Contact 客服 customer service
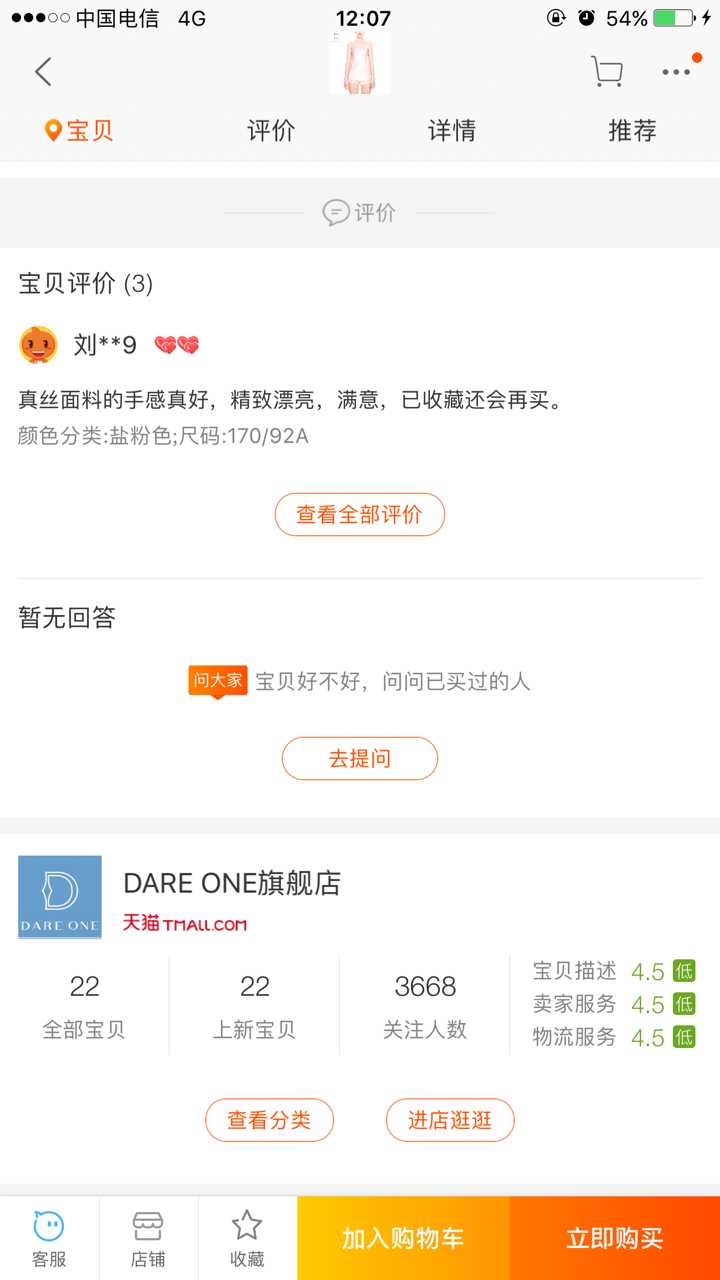The width and height of the screenshot is (720, 1280). coord(49,1238)
